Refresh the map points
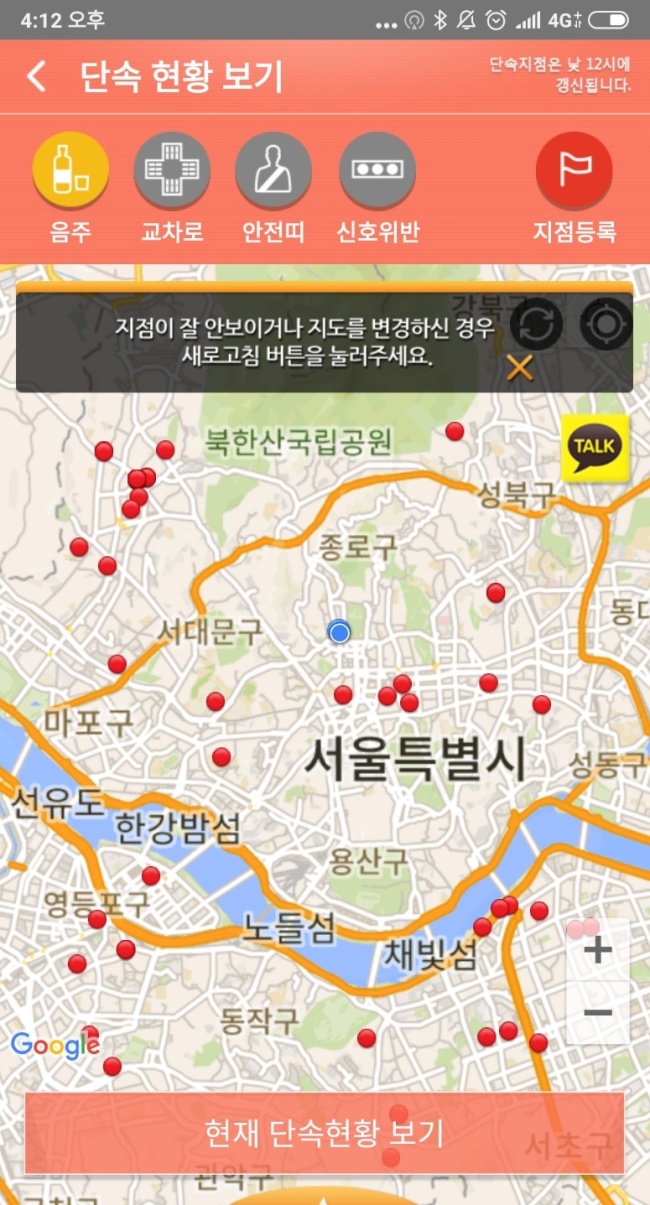The width and height of the screenshot is (650, 1205). coord(537,325)
